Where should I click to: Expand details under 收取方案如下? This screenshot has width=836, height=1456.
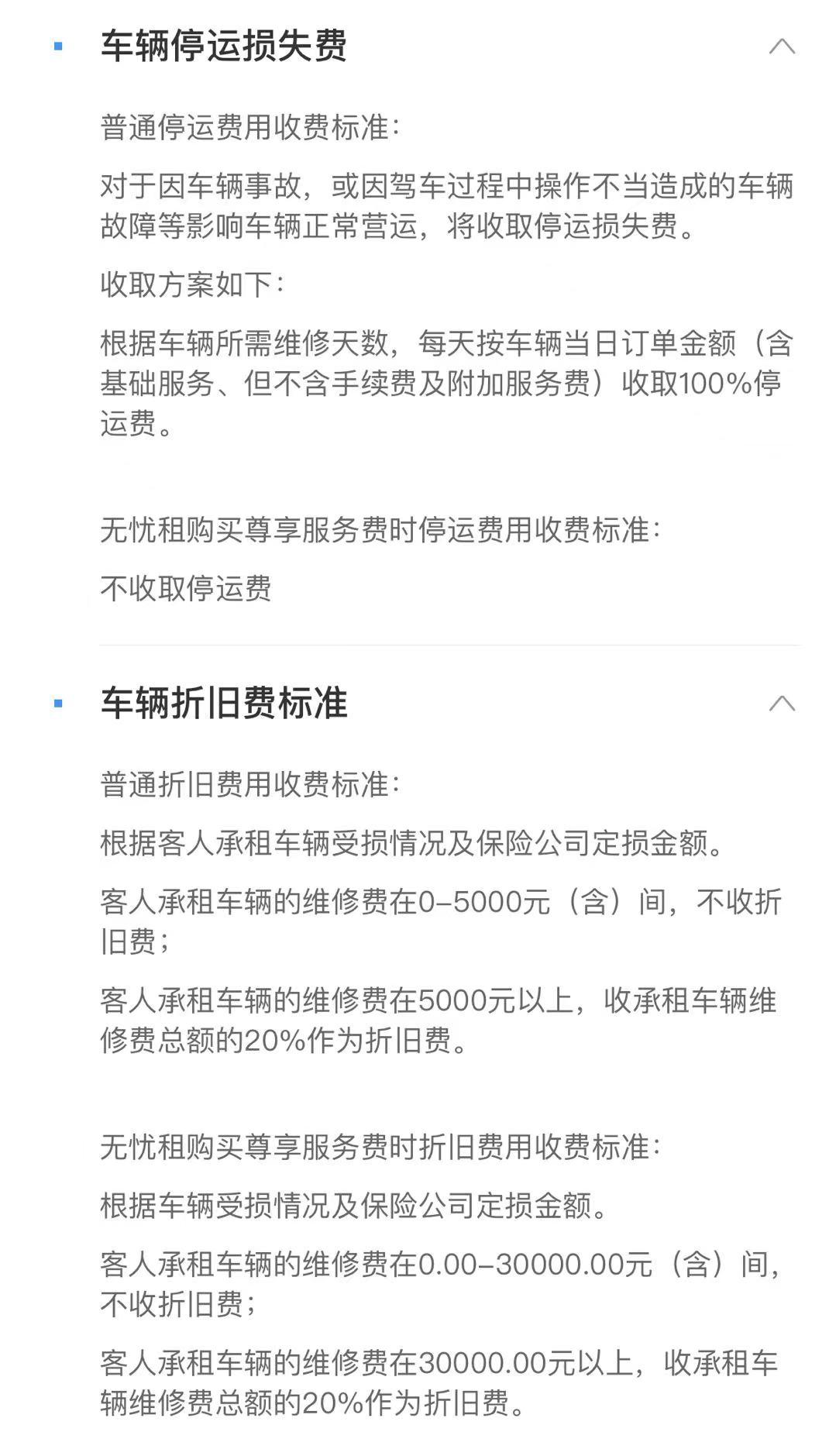(x=191, y=284)
